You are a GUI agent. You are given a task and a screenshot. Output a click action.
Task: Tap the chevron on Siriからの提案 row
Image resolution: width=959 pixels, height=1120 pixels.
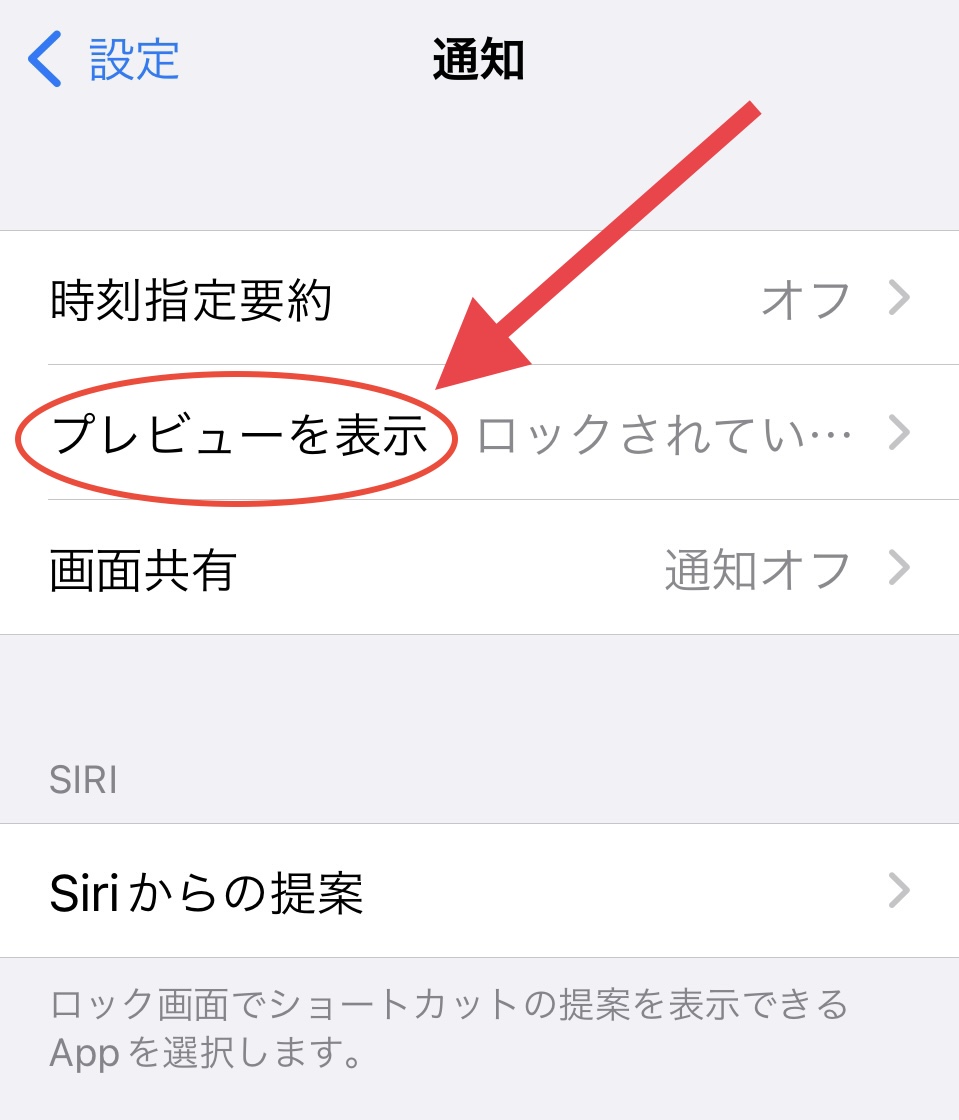pos(899,891)
